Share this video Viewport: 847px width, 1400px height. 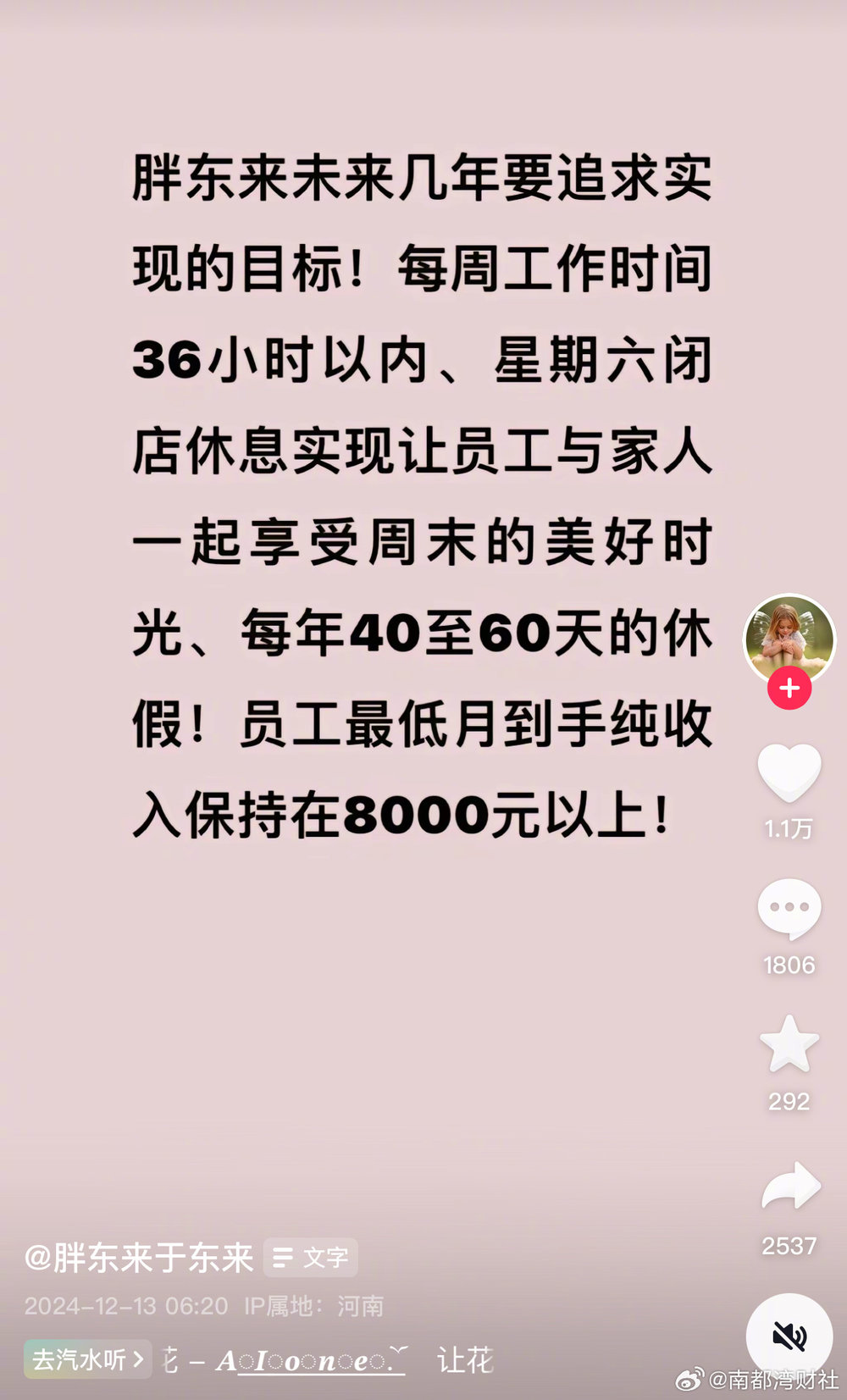pyautogui.click(x=790, y=1187)
